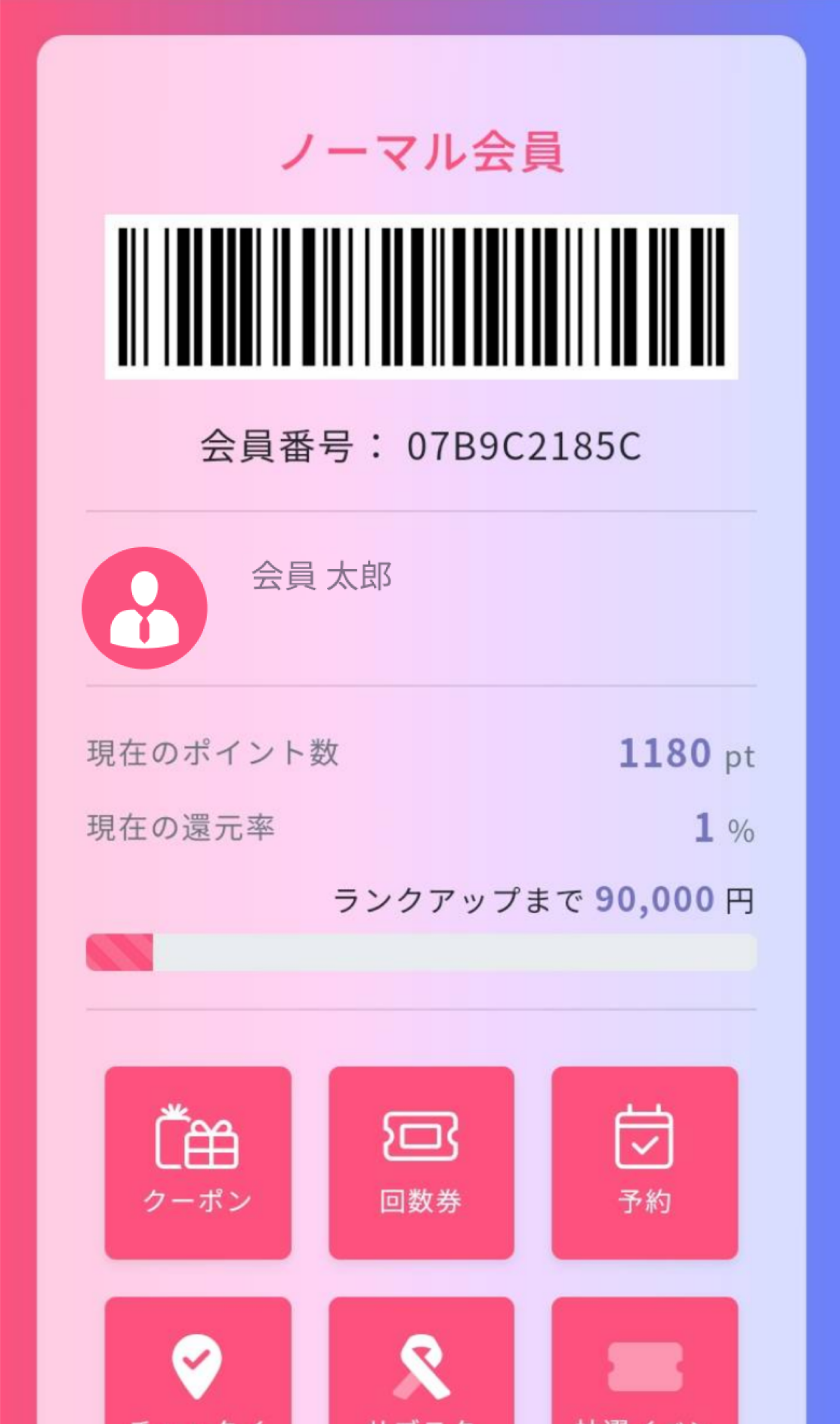Open the 回数券 ticket book tile
840x1424 pixels.
pos(421,1162)
